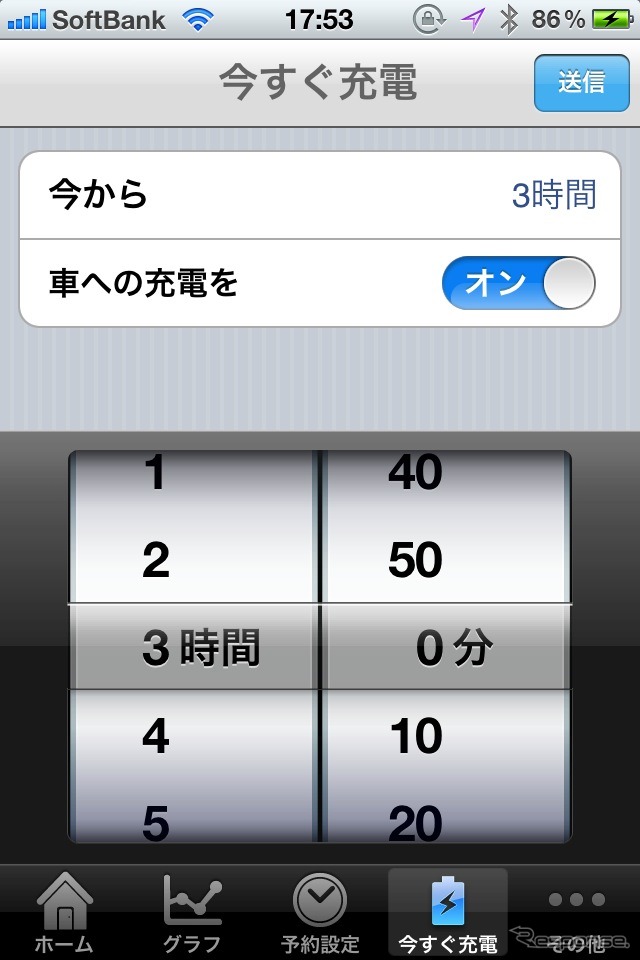Choose 50 in the minutes picker
Image resolution: width=640 pixels, height=960 pixels.
[x=415, y=561]
